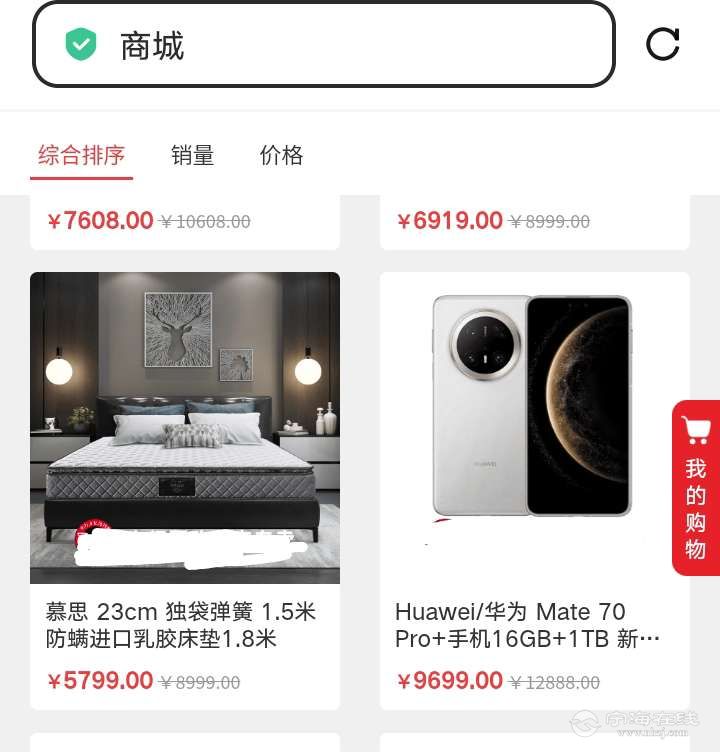
Task: Sort products by 价格
Action: 281,156
